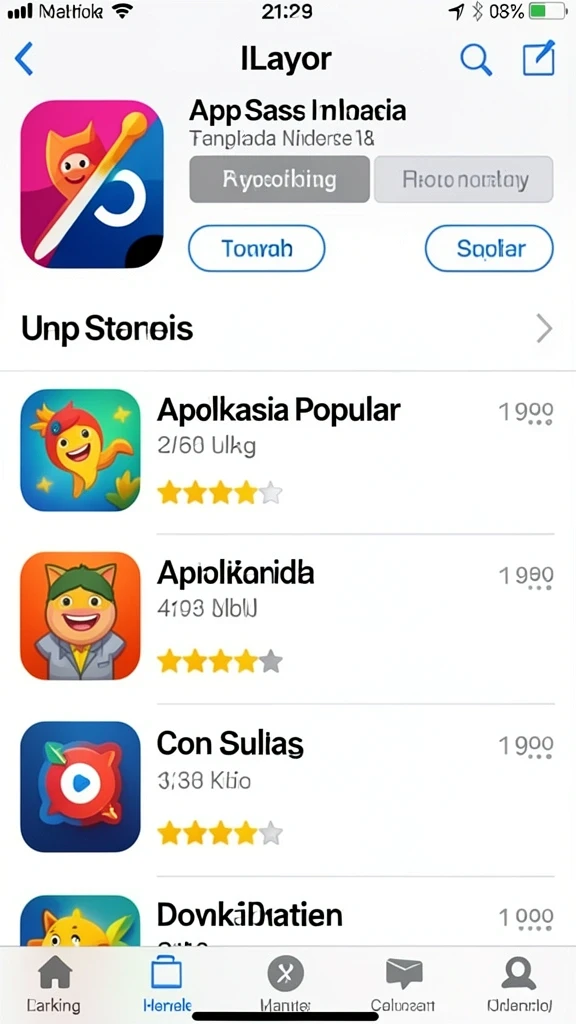Switch to the Herrele tab
Screen dimensions: 576x1024
pos(168,984)
